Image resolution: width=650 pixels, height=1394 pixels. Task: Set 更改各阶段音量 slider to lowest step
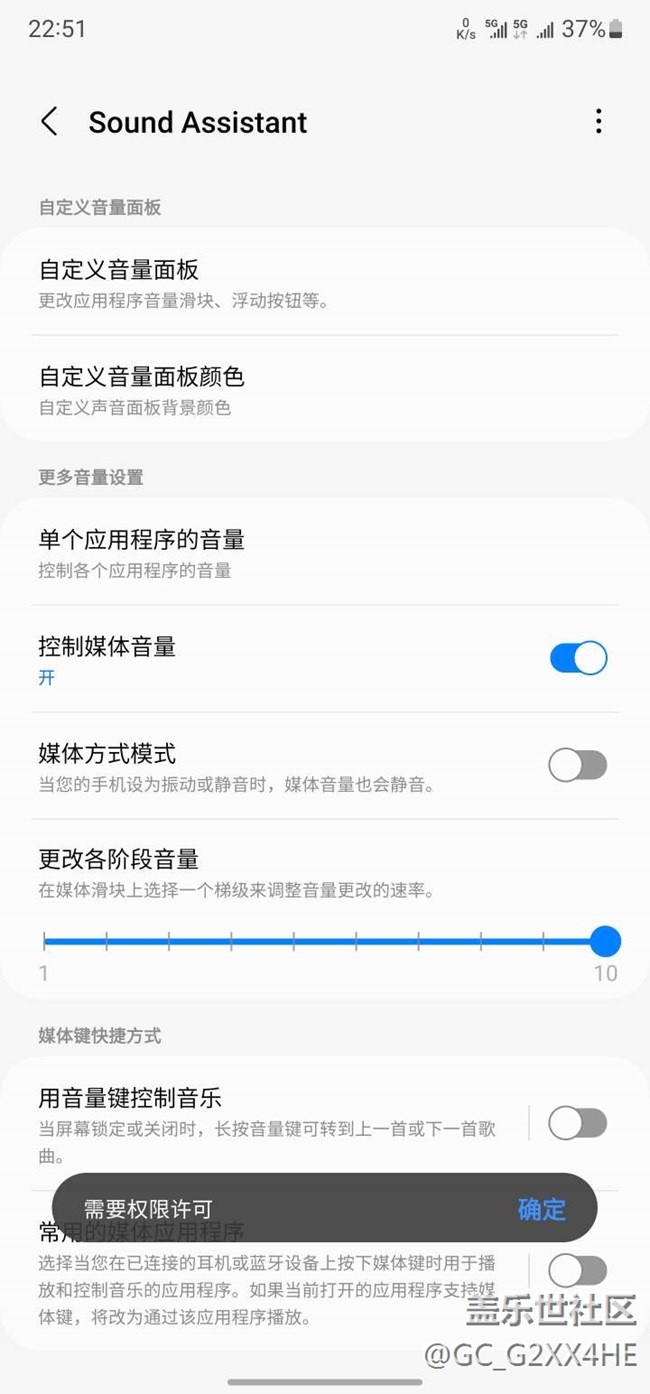point(45,941)
